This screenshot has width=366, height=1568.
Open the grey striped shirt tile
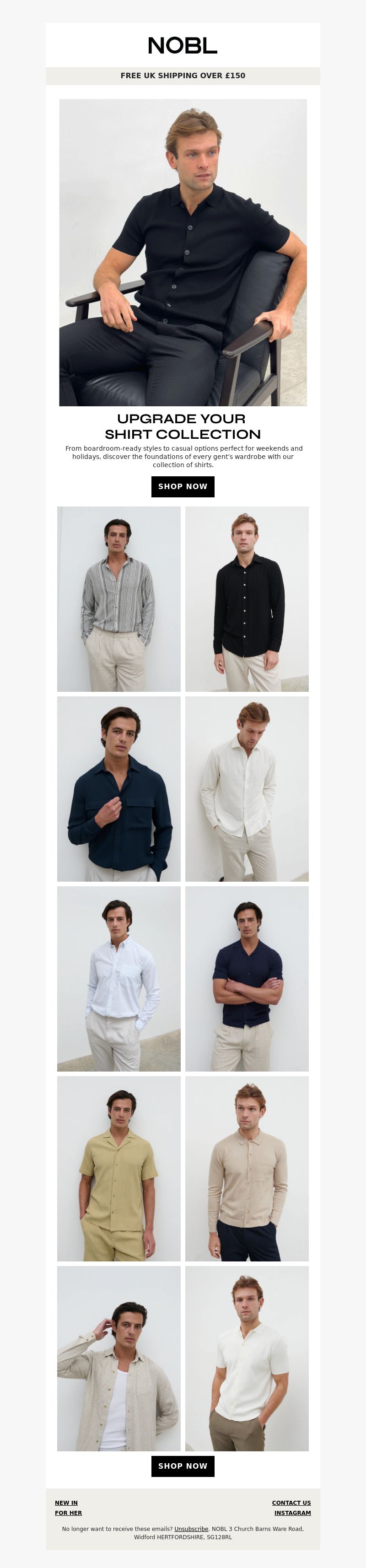pos(119,599)
